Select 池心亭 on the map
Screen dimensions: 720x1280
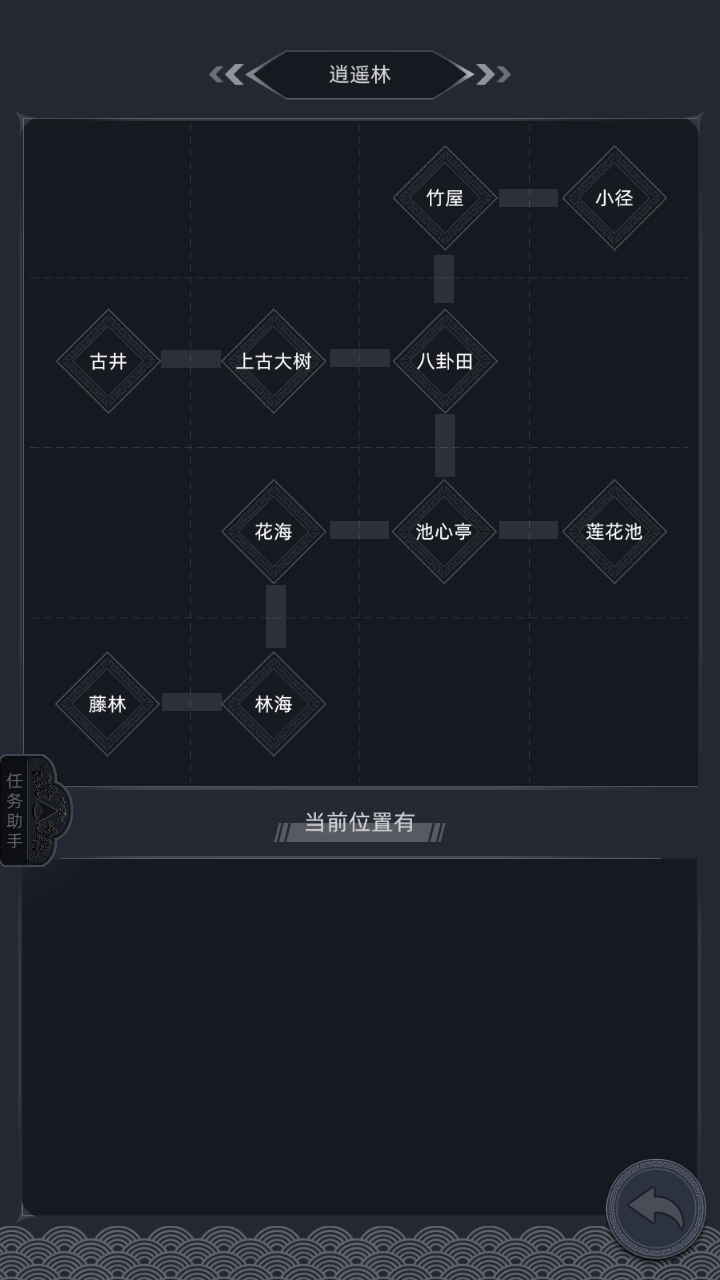[444, 531]
